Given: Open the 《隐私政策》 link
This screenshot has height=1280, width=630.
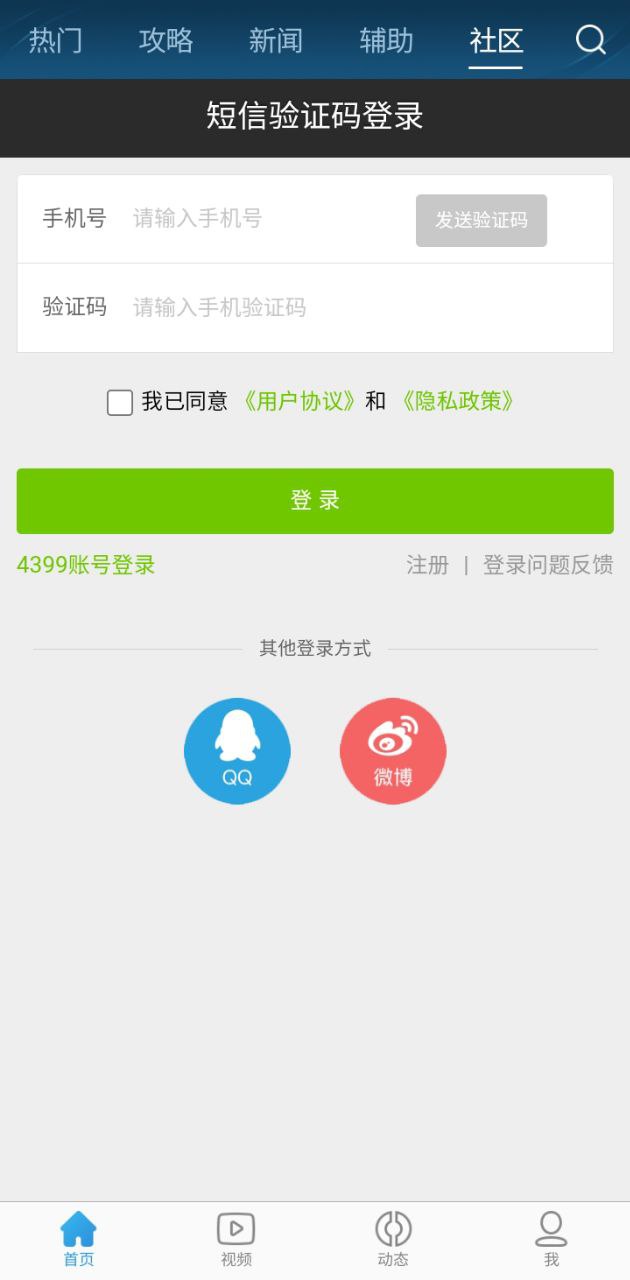Looking at the screenshot, I should coord(458,402).
